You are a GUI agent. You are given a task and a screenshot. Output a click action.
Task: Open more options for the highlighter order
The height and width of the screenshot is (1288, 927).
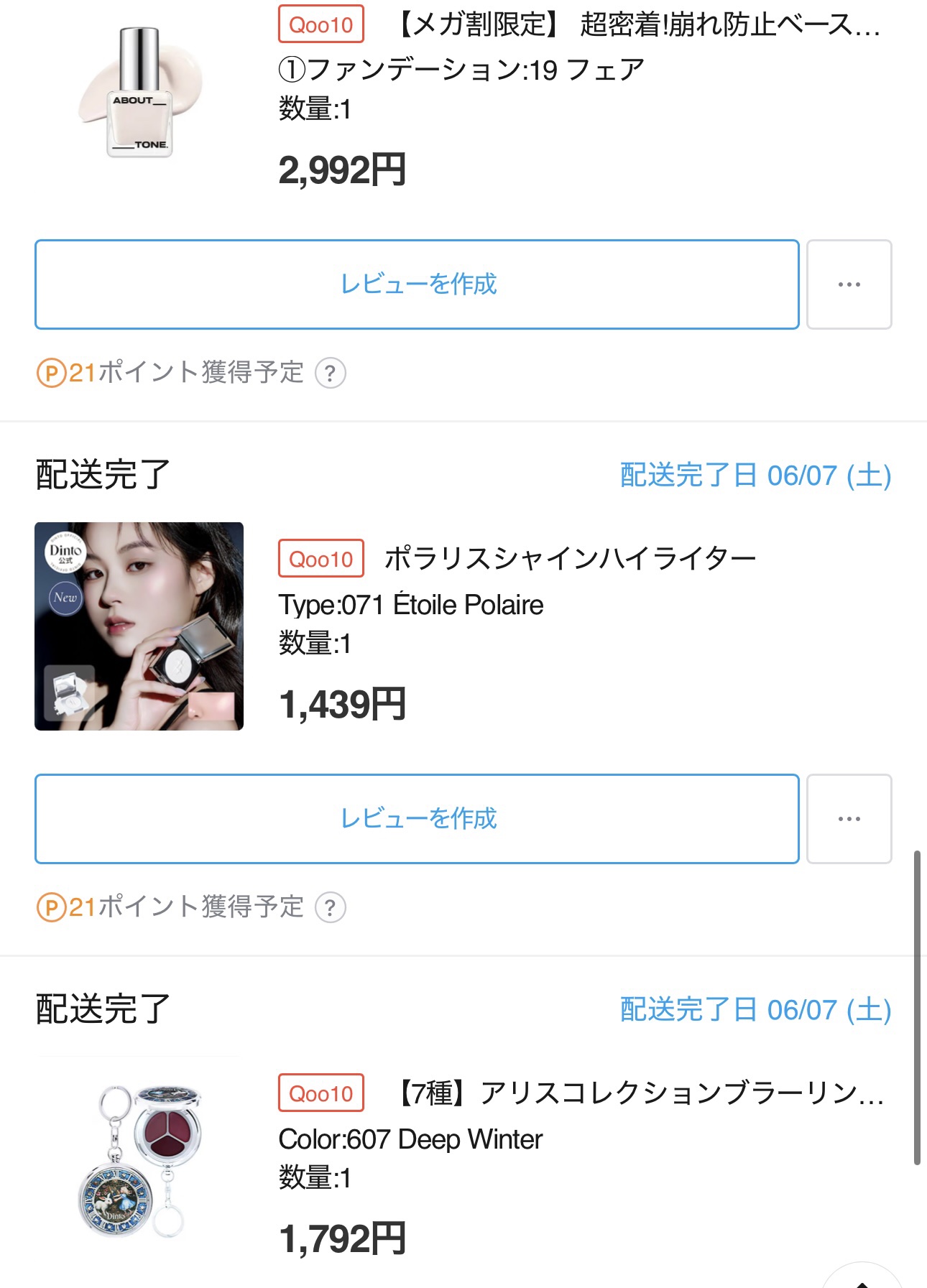click(849, 819)
